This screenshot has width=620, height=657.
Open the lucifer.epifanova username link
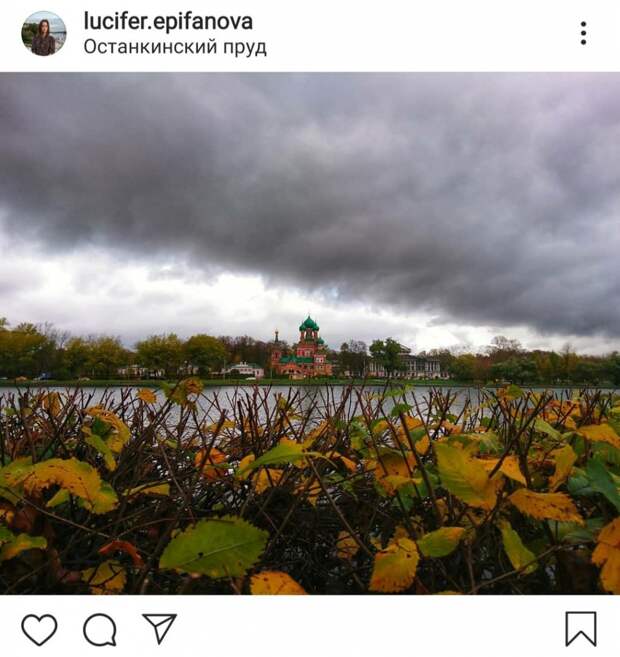coord(168,21)
